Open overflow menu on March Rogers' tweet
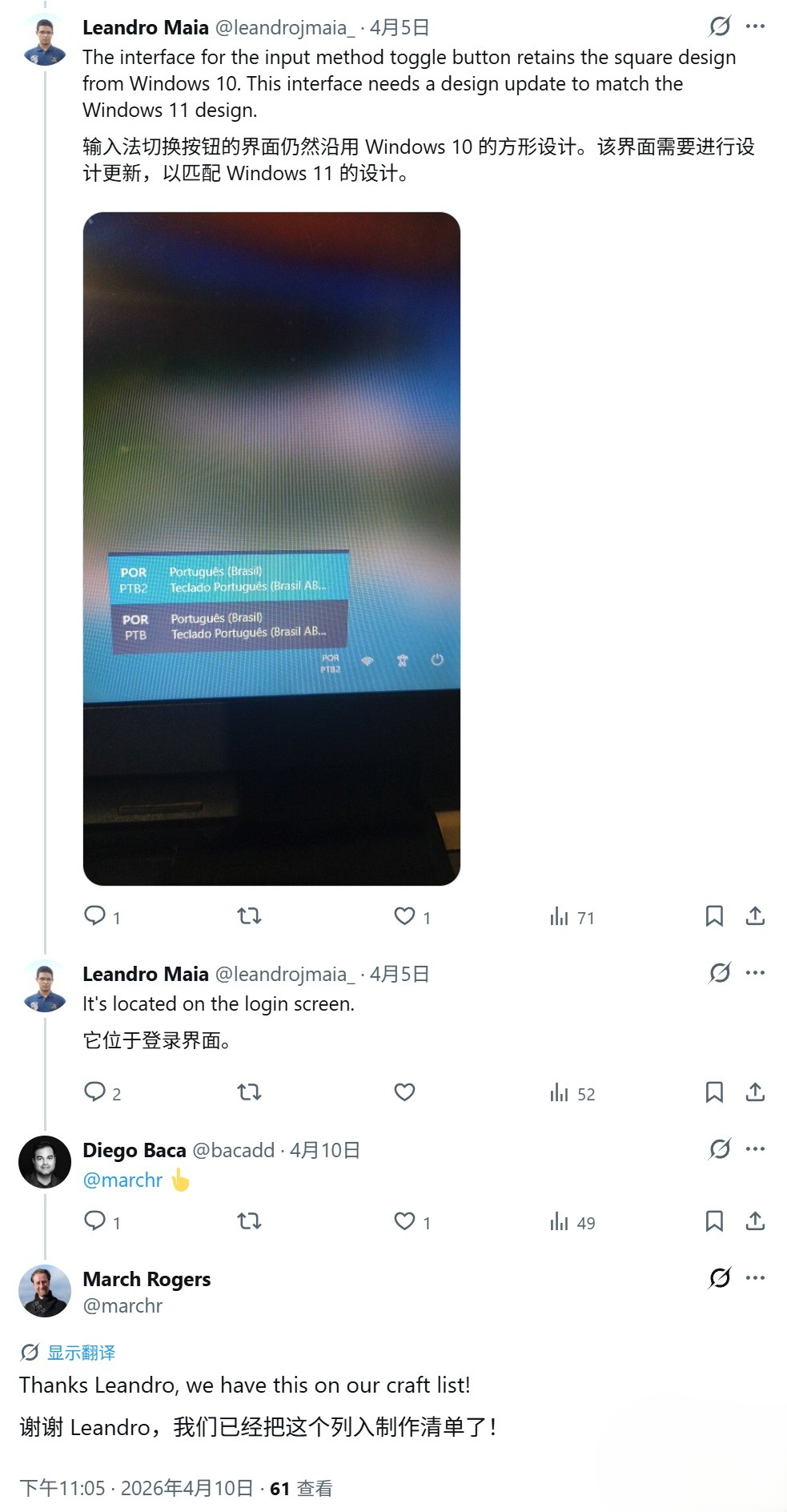The width and height of the screenshot is (787, 1512). click(x=755, y=1278)
